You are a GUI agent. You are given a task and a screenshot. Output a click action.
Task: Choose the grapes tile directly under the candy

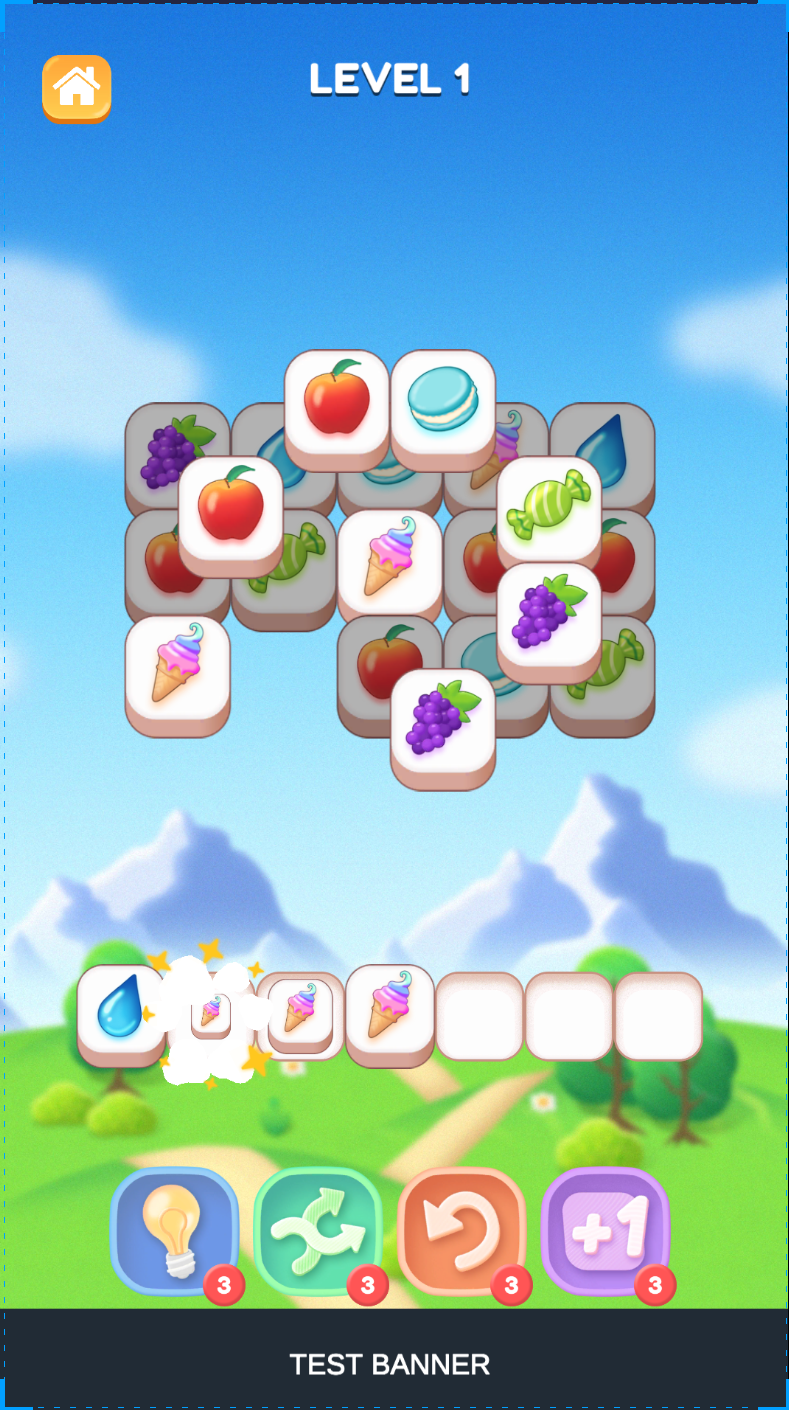(x=549, y=615)
